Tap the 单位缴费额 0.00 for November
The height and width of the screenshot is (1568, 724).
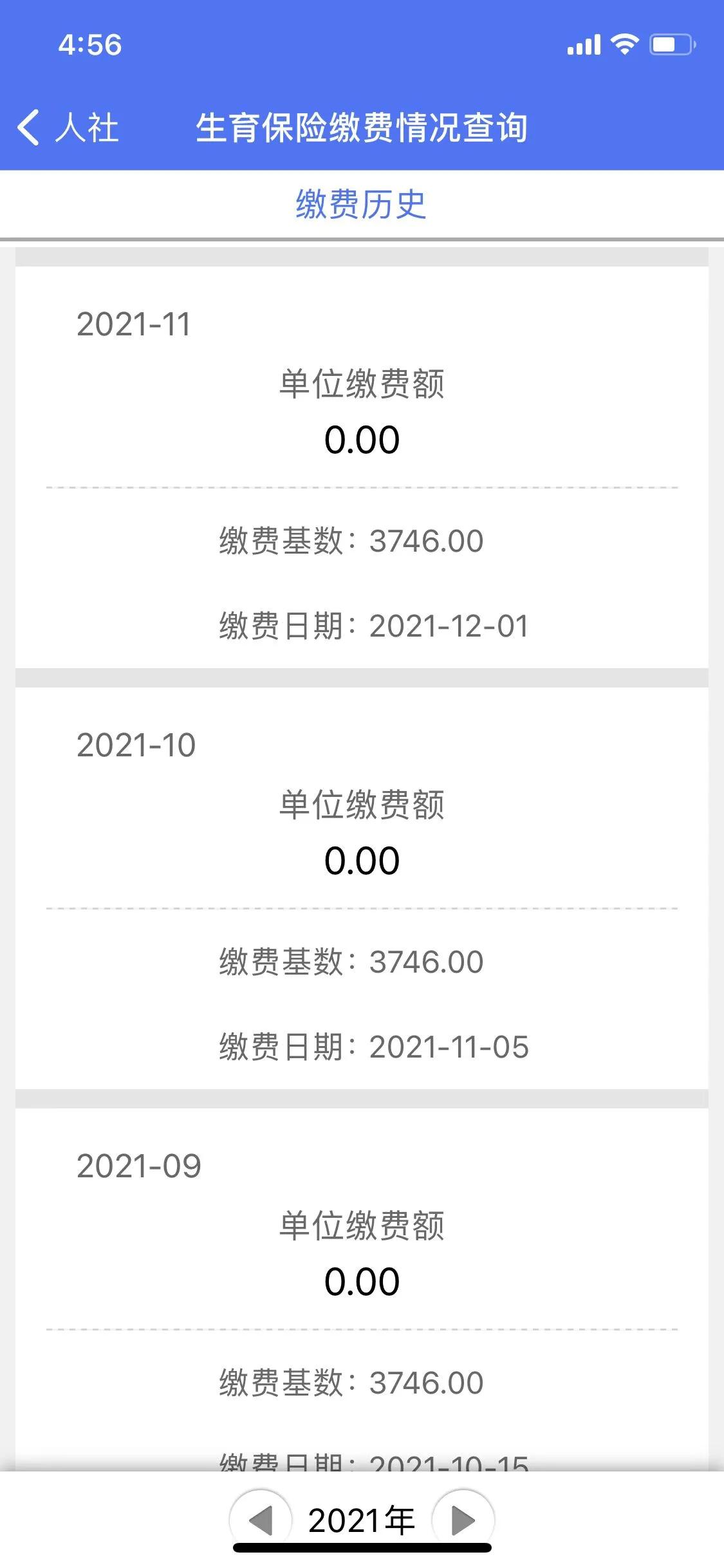click(362, 438)
